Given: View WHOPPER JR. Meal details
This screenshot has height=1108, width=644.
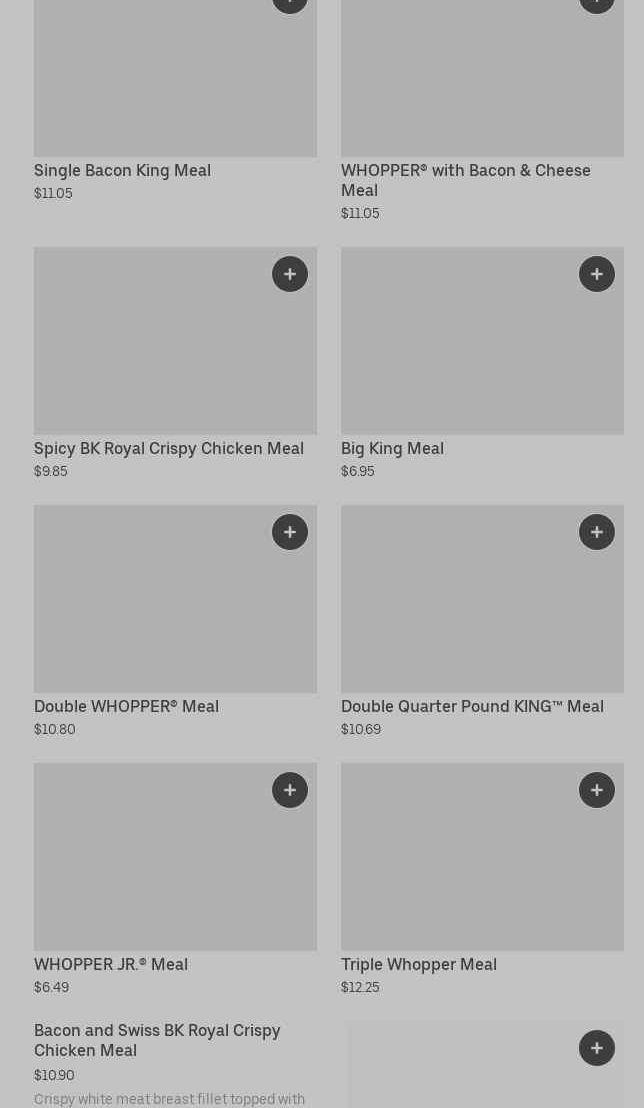Looking at the screenshot, I should point(111,964).
